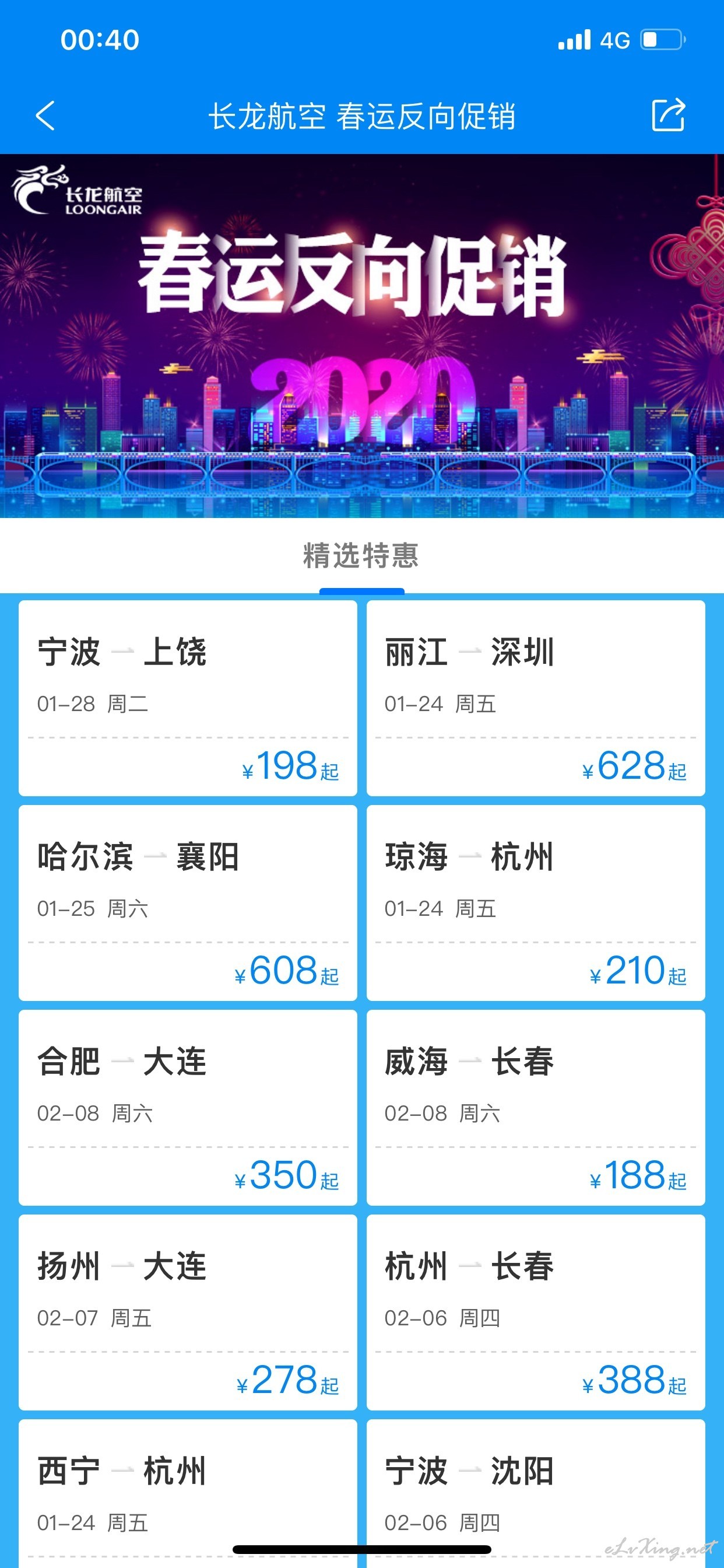Open the 丽江 to 深圳 flight deal
The width and height of the screenshot is (724, 1568).
tap(535, 698)
